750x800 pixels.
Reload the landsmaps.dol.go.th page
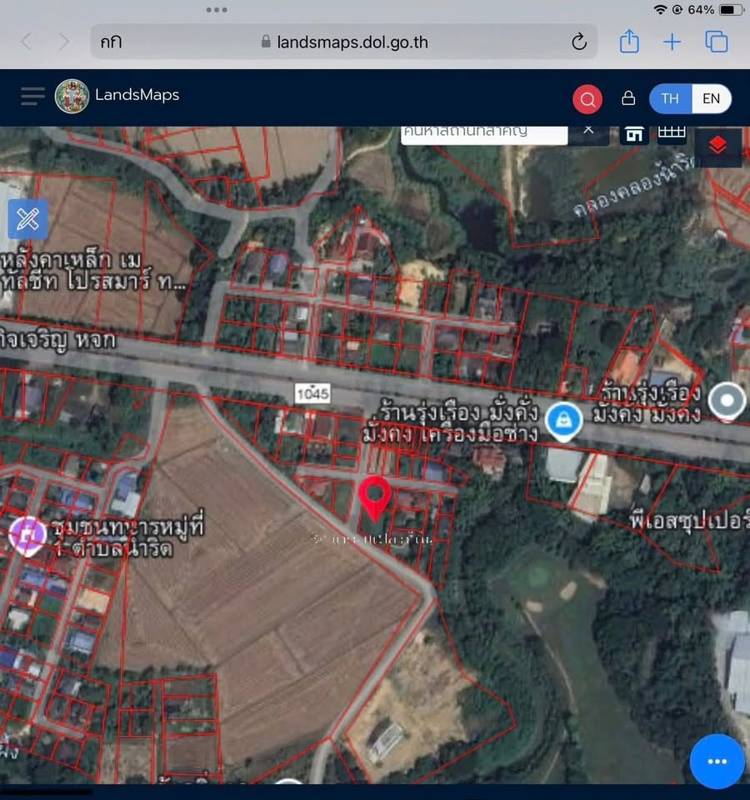579,42
